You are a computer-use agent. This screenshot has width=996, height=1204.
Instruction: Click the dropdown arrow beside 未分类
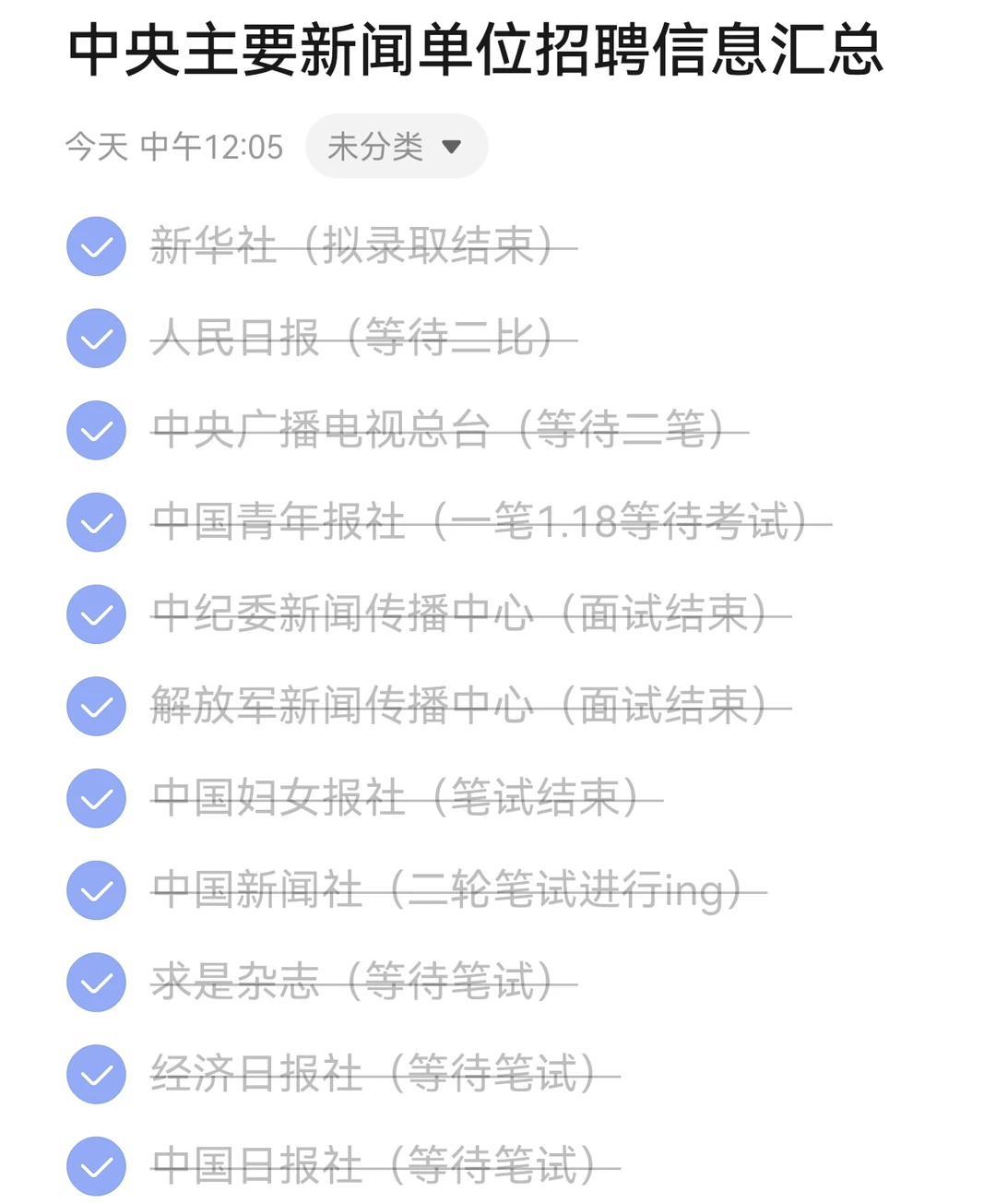point(451,146)
